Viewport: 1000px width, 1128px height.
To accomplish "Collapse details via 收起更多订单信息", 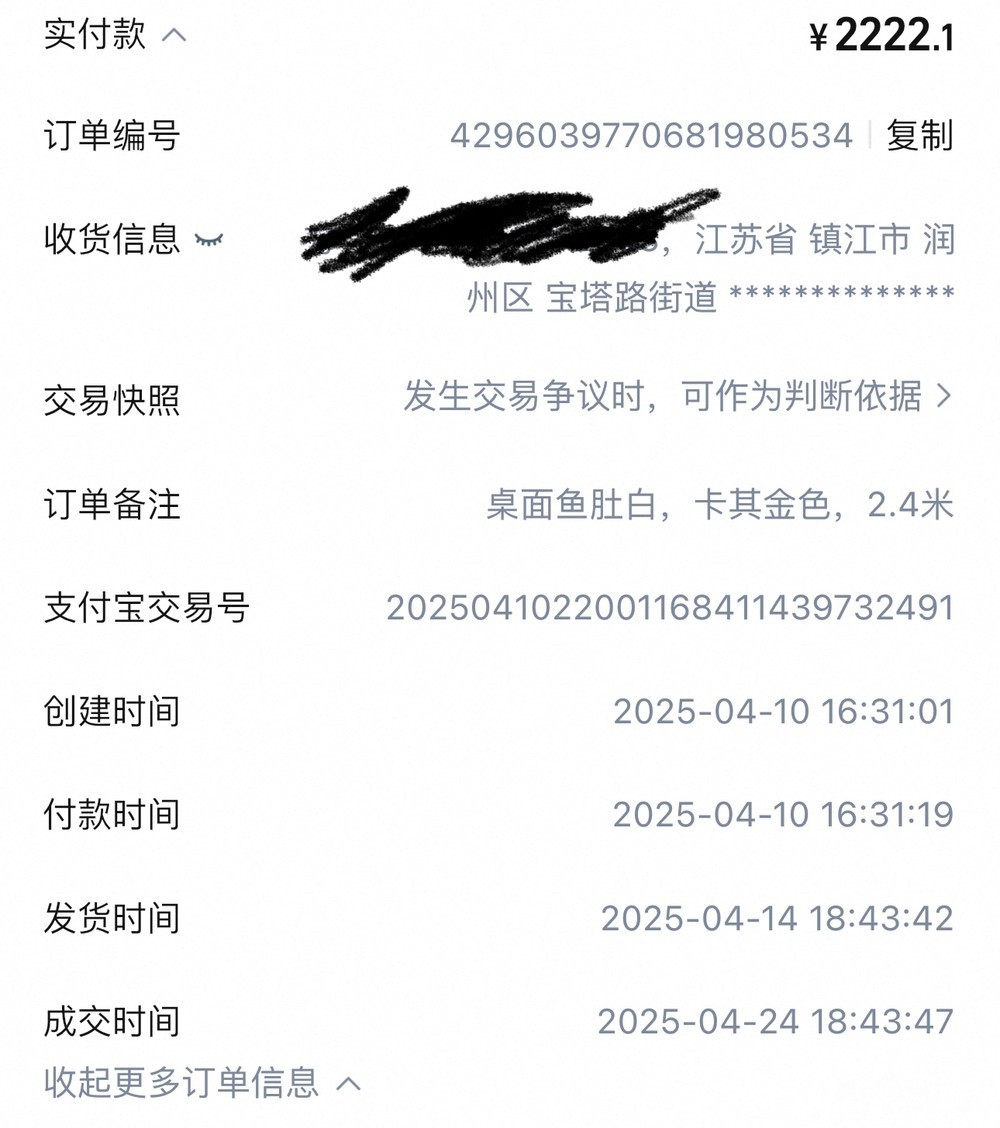I will [201, 1082].
